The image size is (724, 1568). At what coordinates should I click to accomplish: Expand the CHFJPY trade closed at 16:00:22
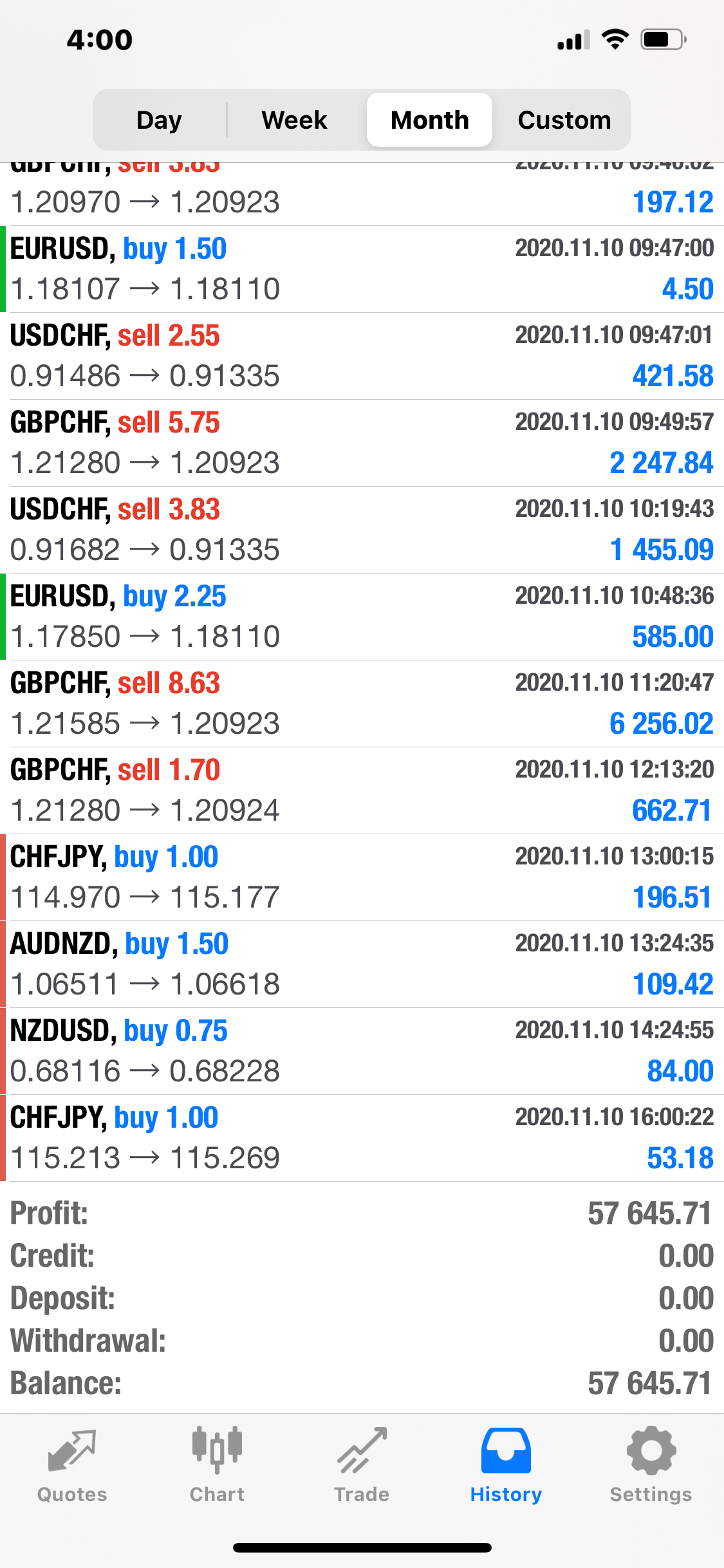362,1138
